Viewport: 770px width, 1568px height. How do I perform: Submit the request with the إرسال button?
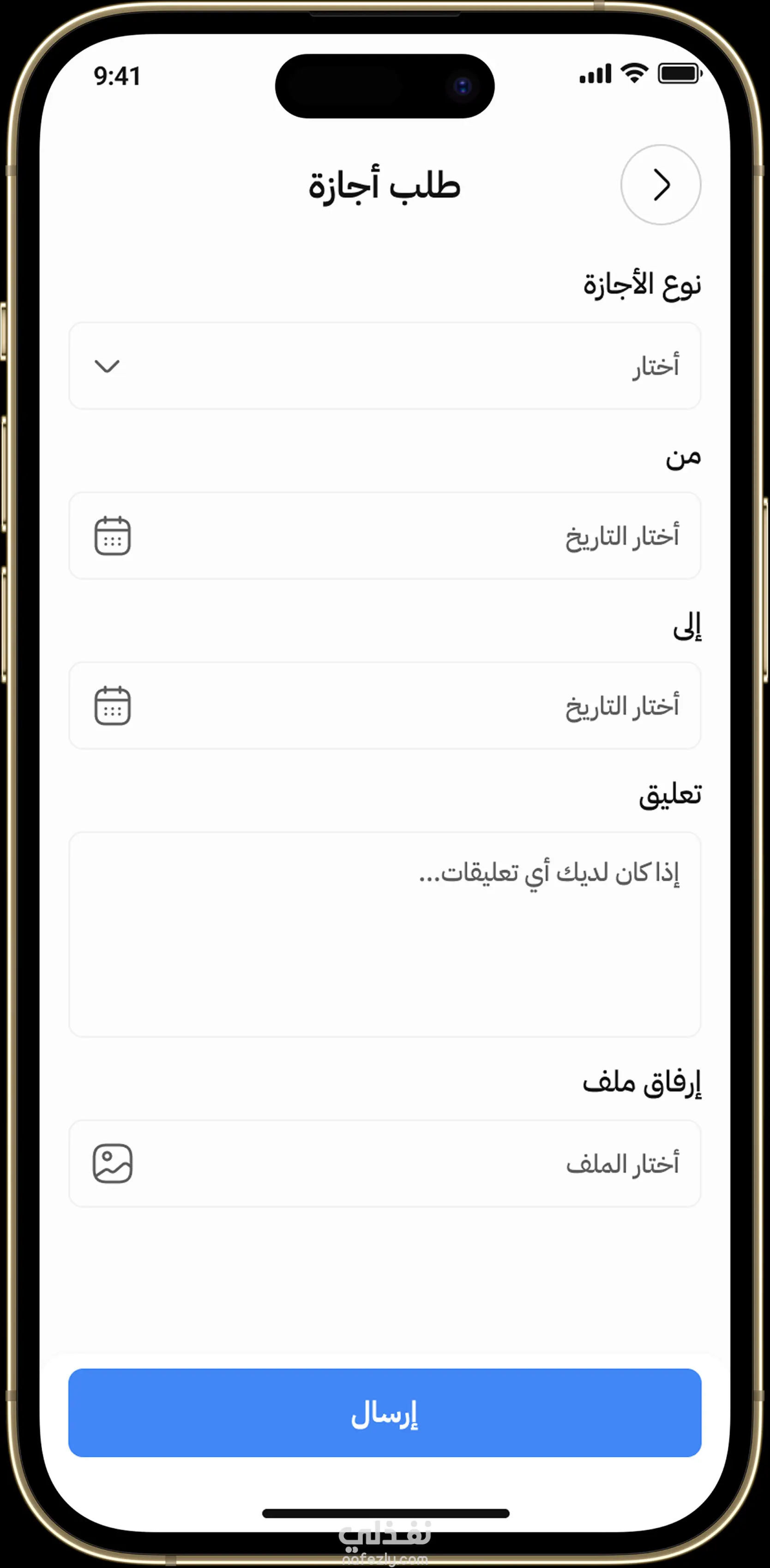click(385, 1412)
